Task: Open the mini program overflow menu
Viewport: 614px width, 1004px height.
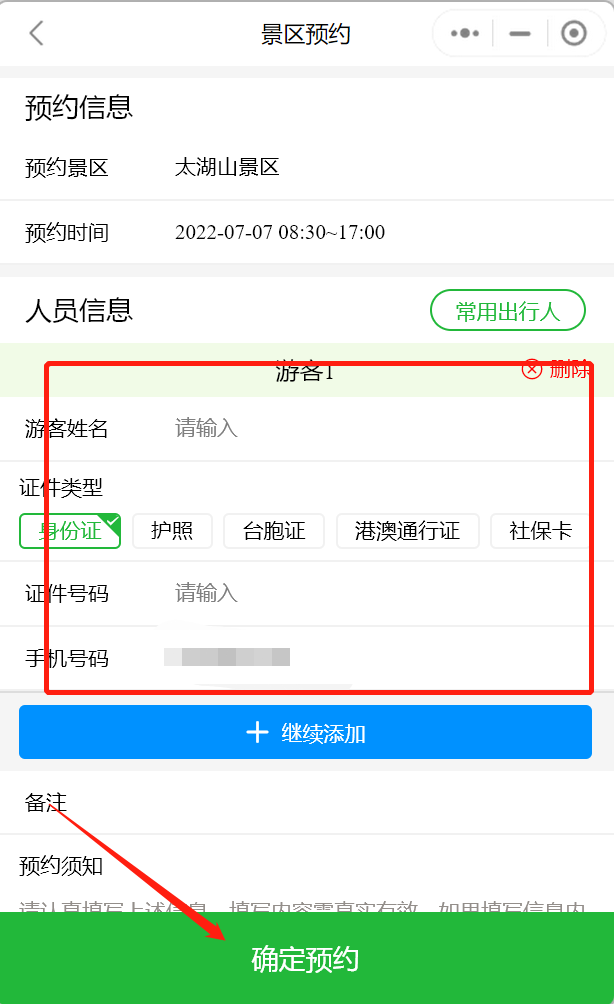Action: click(x=465, y=34)
